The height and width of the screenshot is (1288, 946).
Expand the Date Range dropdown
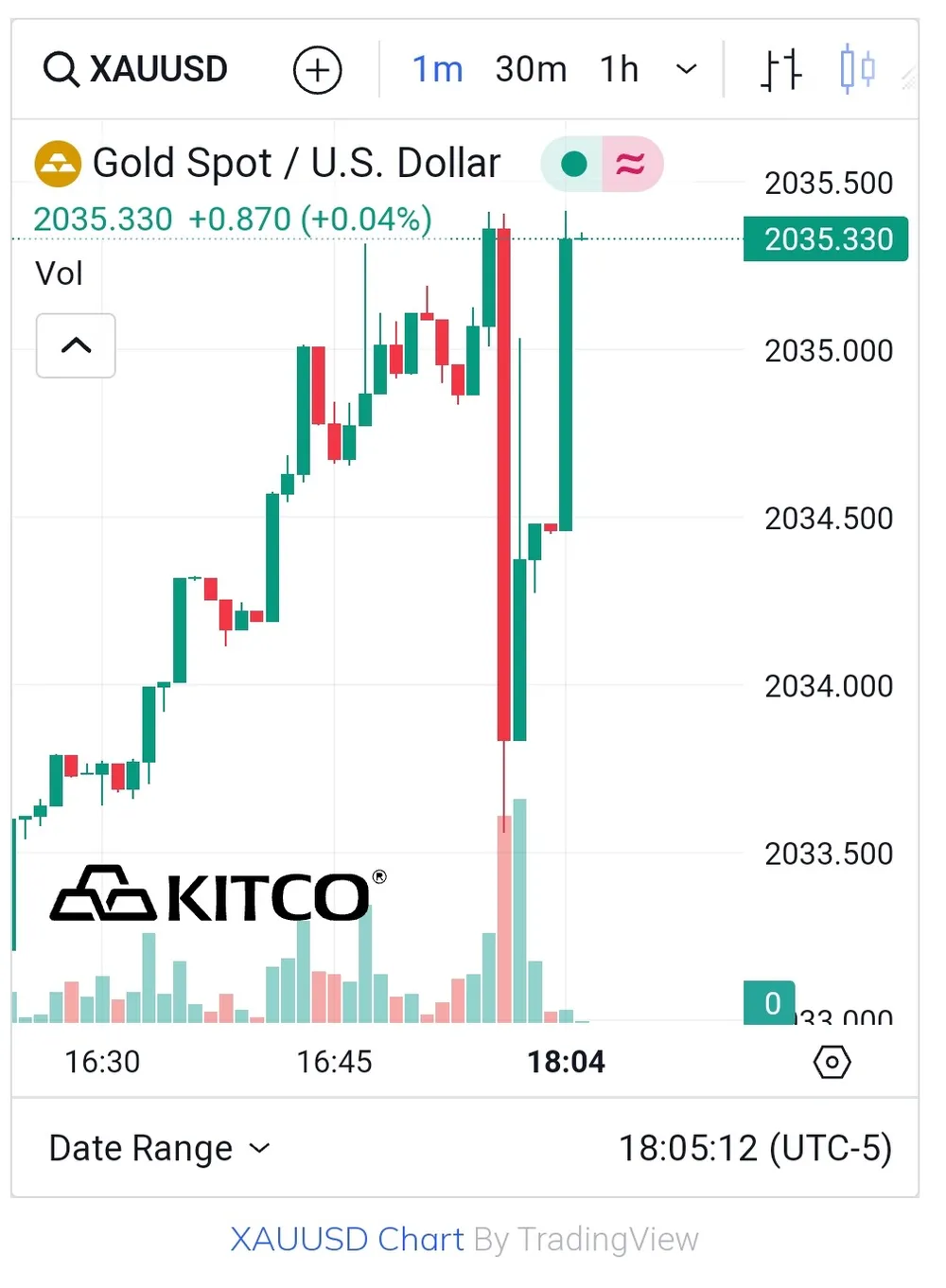coord(158,1147)
